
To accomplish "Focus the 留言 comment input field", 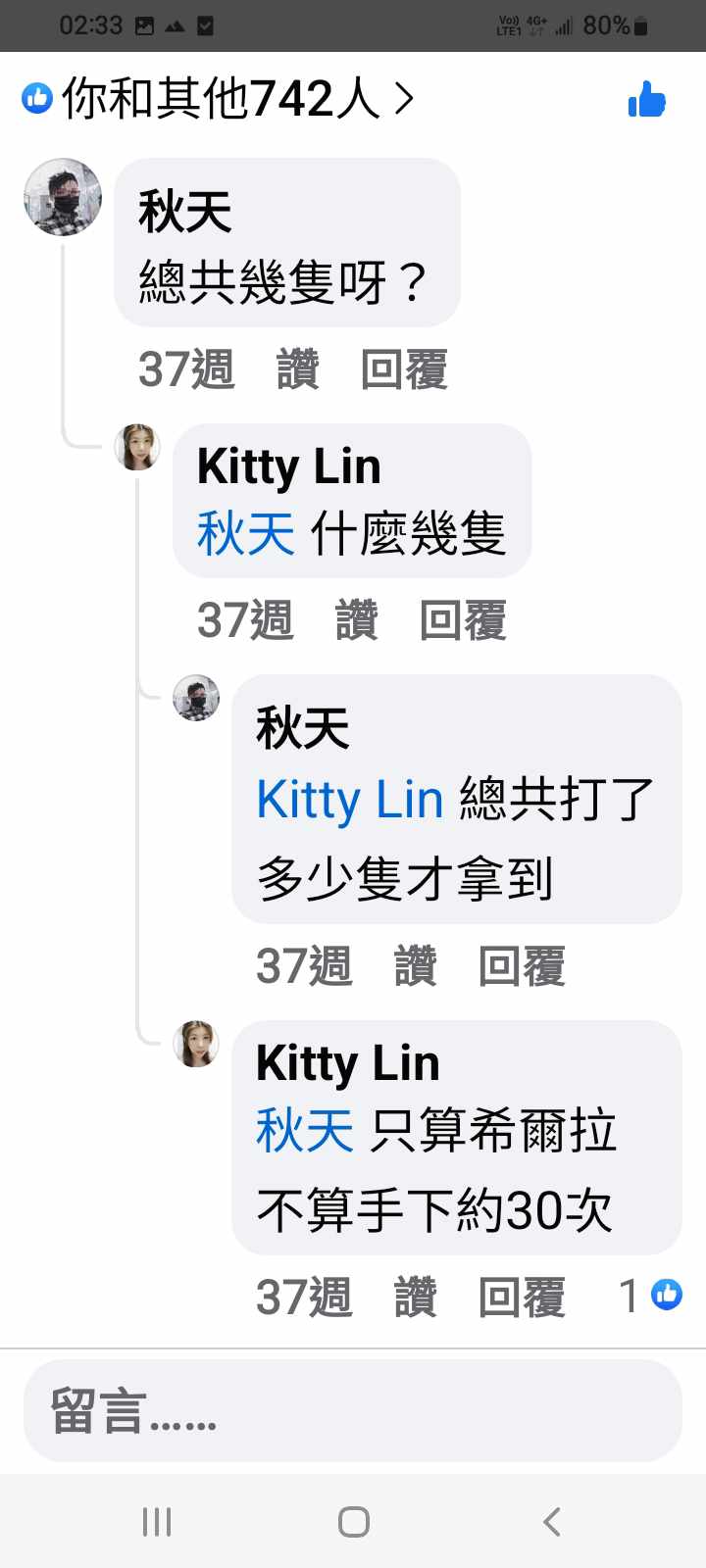I will 353,1411.
